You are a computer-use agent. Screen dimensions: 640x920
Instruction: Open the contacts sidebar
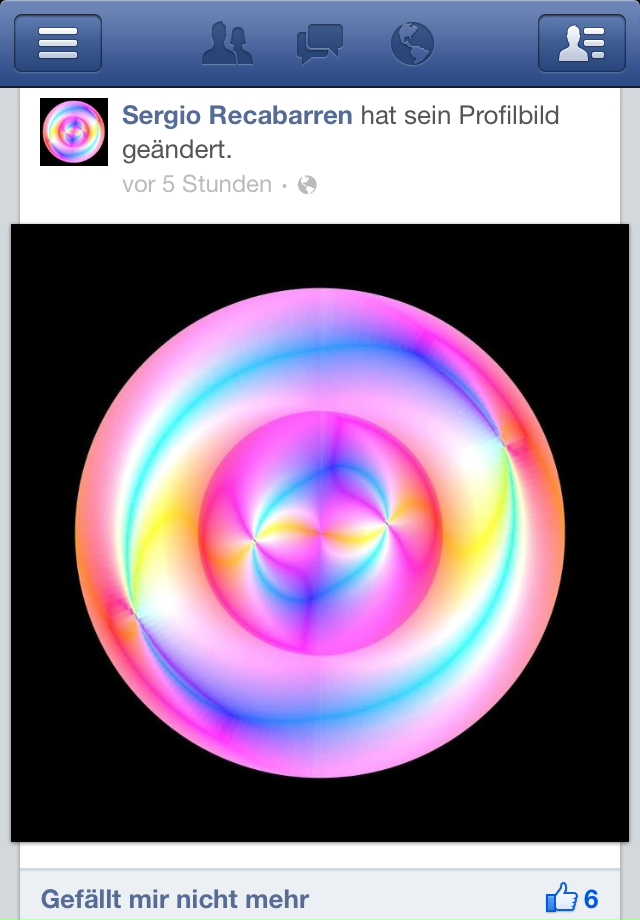point(581,44)
